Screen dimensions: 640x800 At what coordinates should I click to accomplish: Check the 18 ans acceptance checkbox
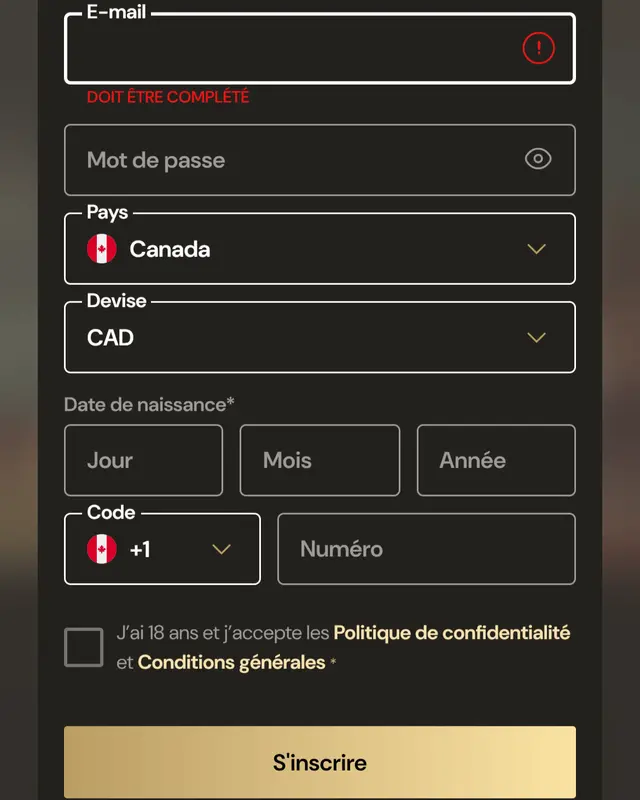coord(84,647)
